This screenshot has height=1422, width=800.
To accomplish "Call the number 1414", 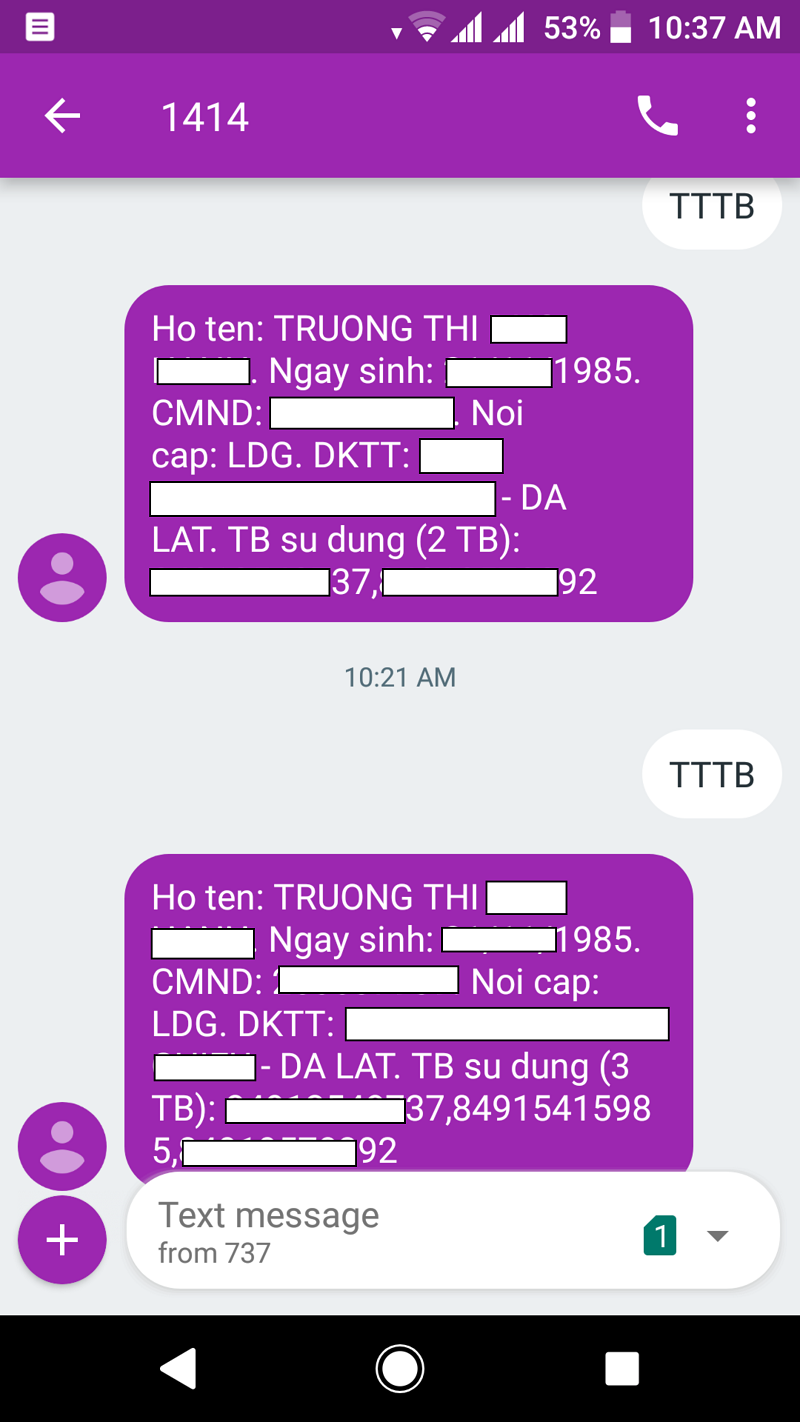I will (x=657, y=117).
